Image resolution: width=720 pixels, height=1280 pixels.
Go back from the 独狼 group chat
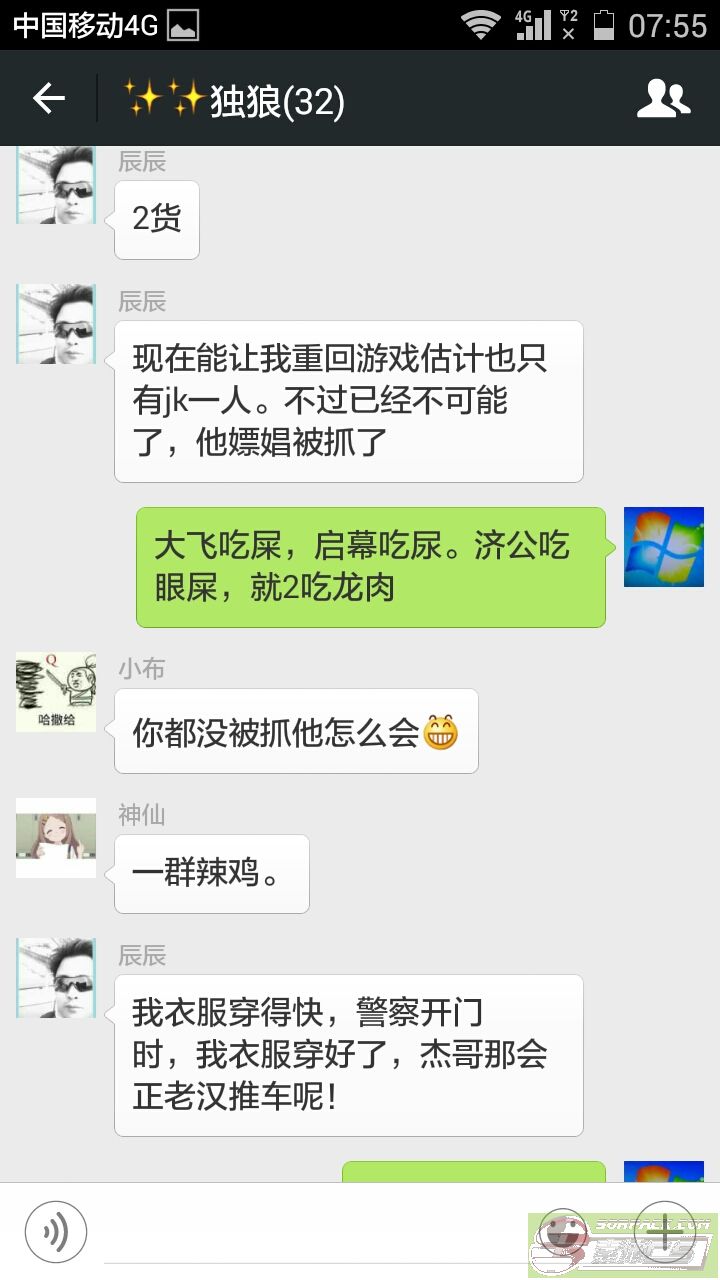point(48,98)
